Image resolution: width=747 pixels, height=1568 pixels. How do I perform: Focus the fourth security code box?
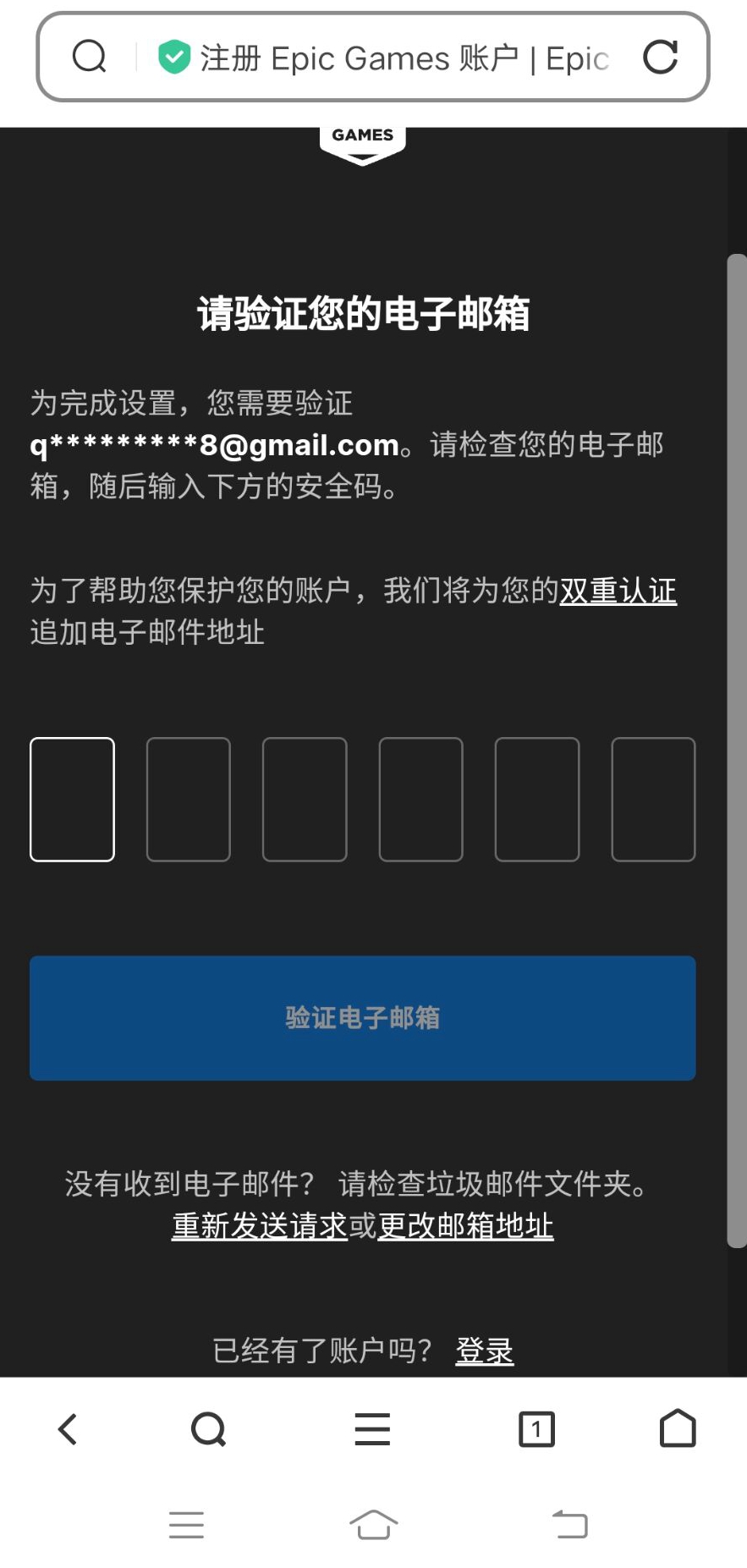click(420, 799)
